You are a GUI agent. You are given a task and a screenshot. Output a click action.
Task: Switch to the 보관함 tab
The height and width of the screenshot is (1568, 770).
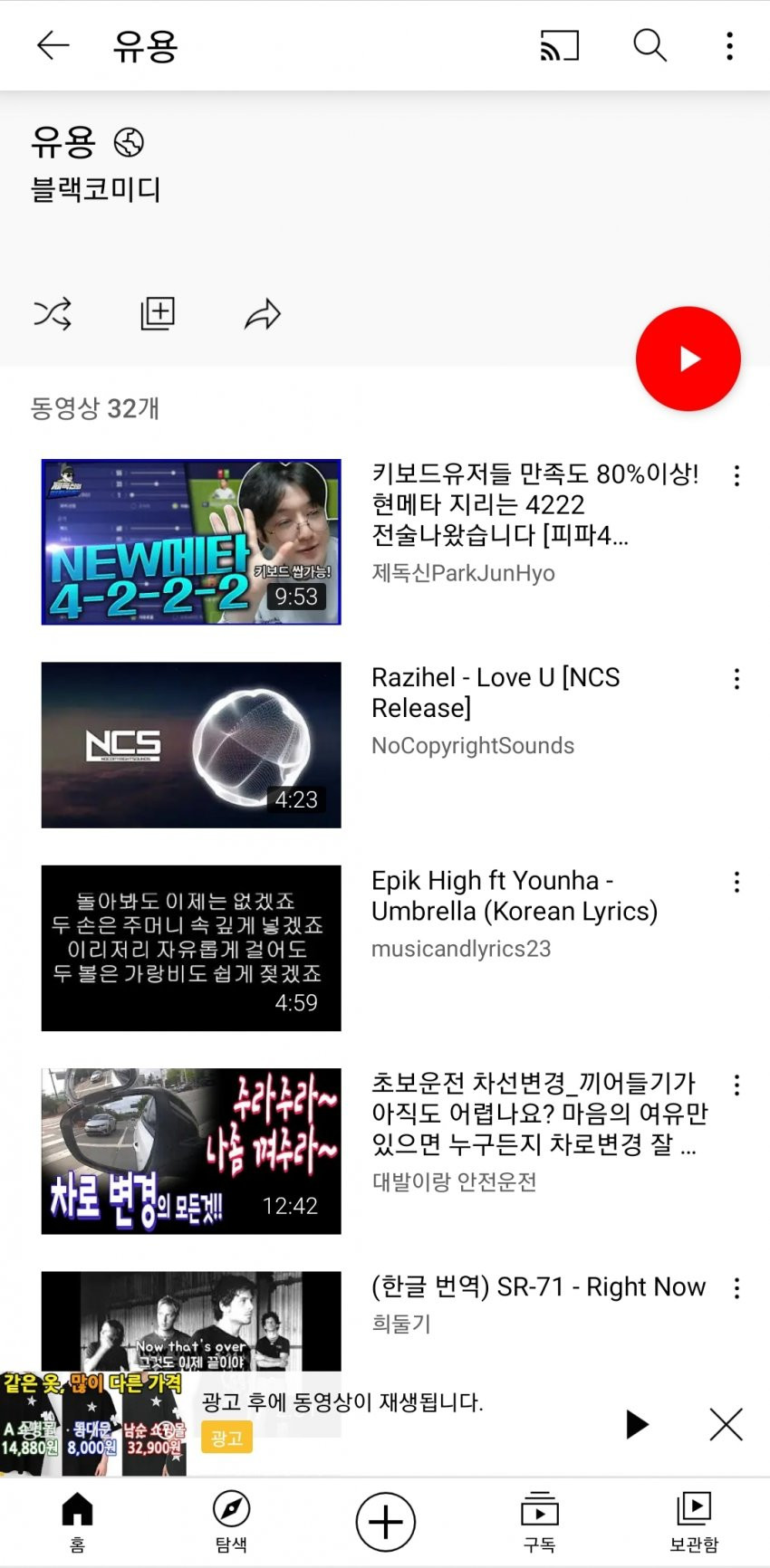click(693, 1521)
